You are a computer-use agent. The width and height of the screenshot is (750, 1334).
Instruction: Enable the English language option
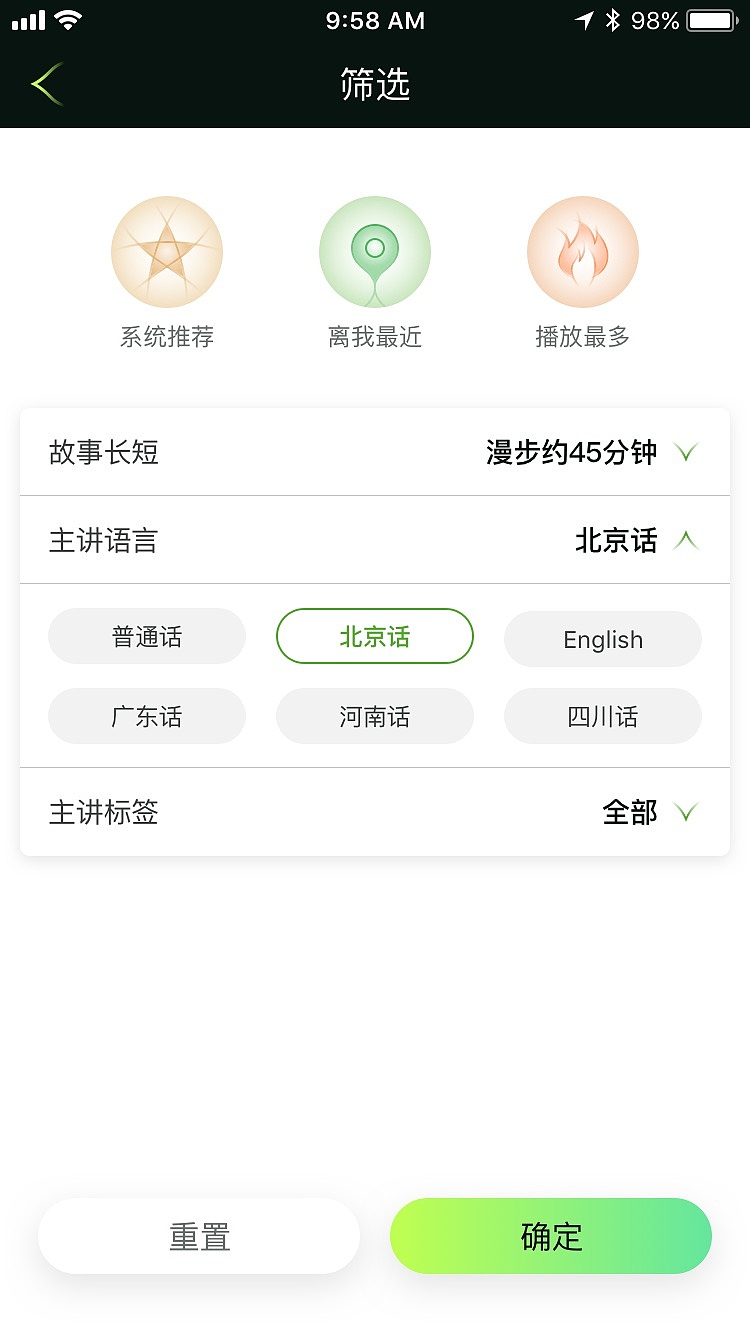click(602, 639)
